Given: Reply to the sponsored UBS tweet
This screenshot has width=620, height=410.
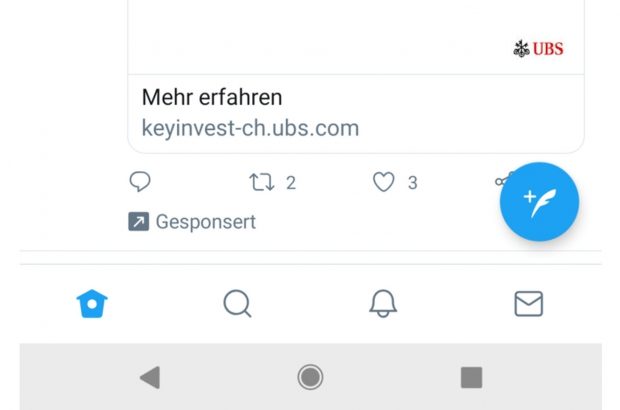Looking at the screenshot, I should coord(140,182).
